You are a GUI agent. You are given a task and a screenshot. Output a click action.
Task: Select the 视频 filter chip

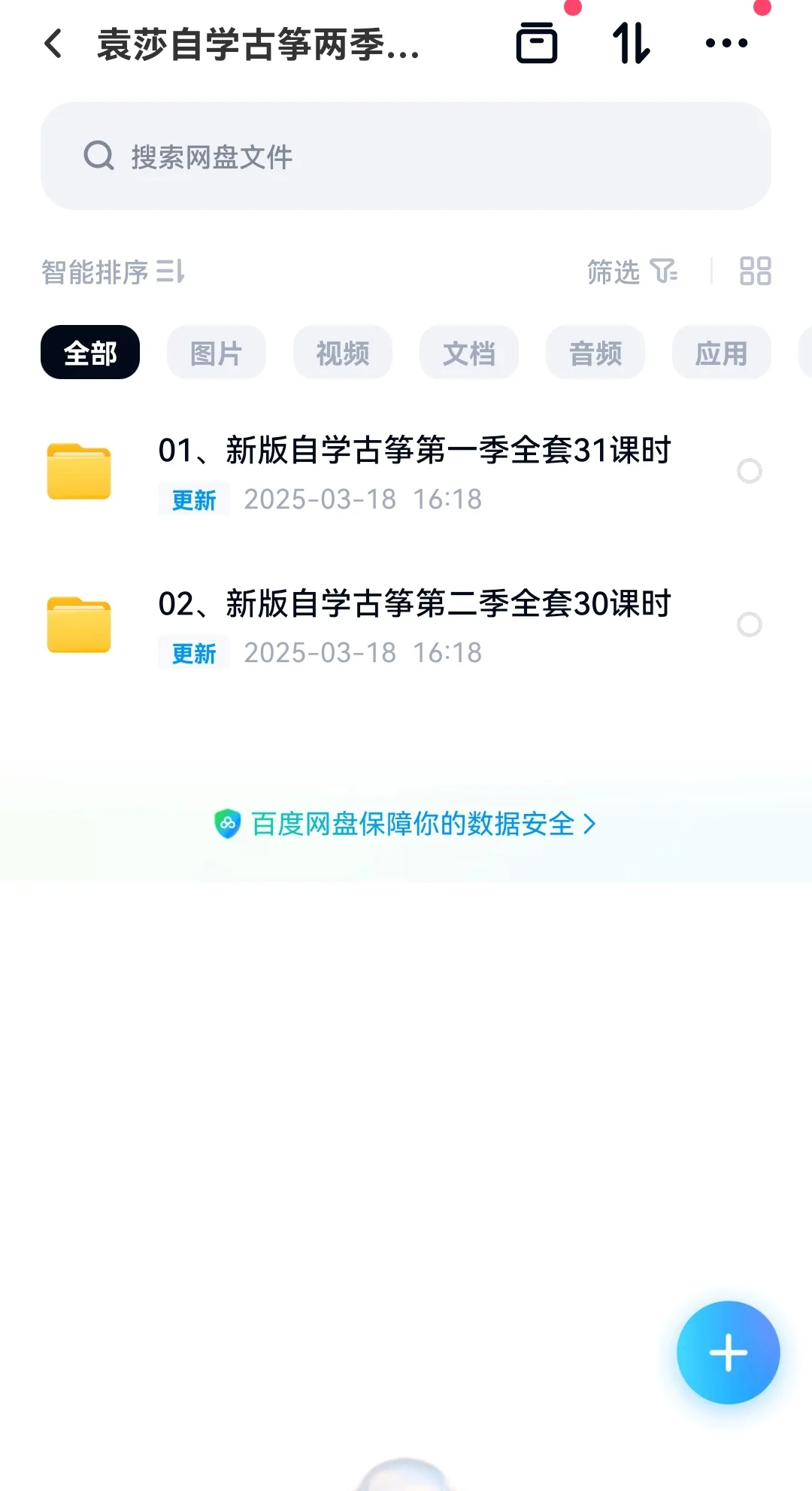(x=343, y=352)
